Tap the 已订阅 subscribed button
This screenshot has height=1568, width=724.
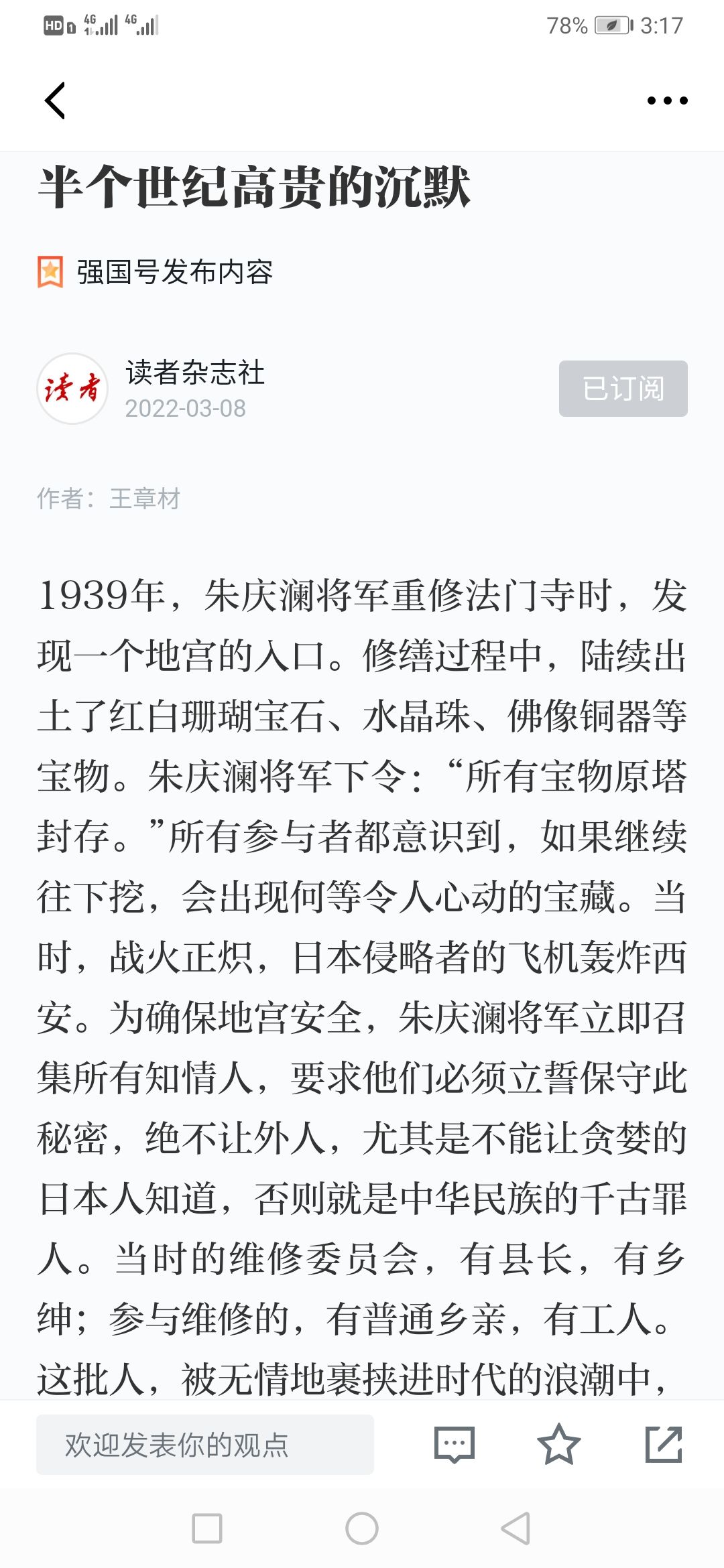tap(623, 389)
